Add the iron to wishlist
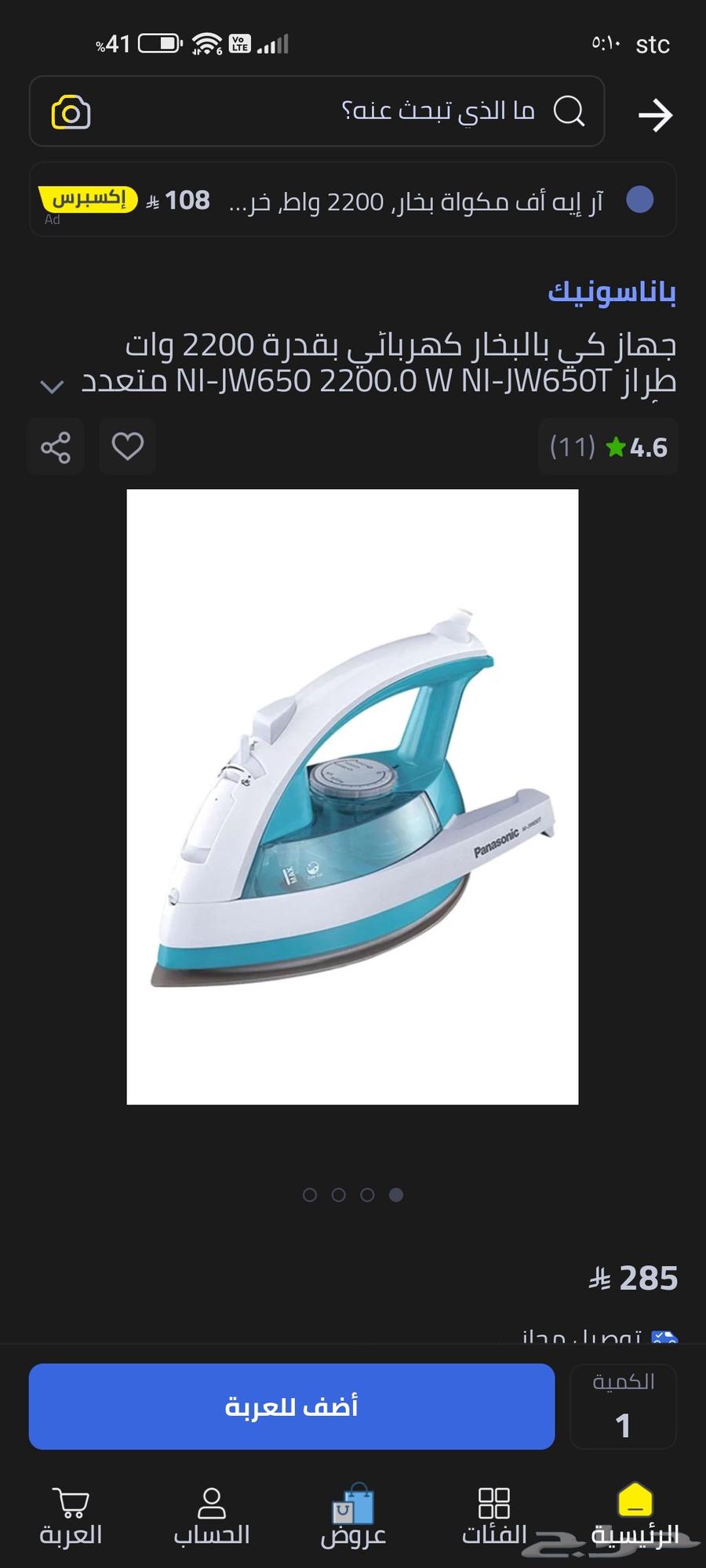The height and width of the screenshot is (1568, 706). (x=127, y=447)
